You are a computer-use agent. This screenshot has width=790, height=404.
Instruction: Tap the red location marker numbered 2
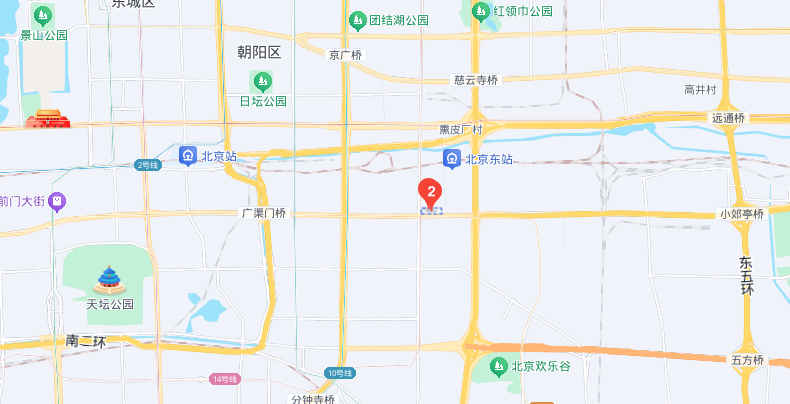430,190
